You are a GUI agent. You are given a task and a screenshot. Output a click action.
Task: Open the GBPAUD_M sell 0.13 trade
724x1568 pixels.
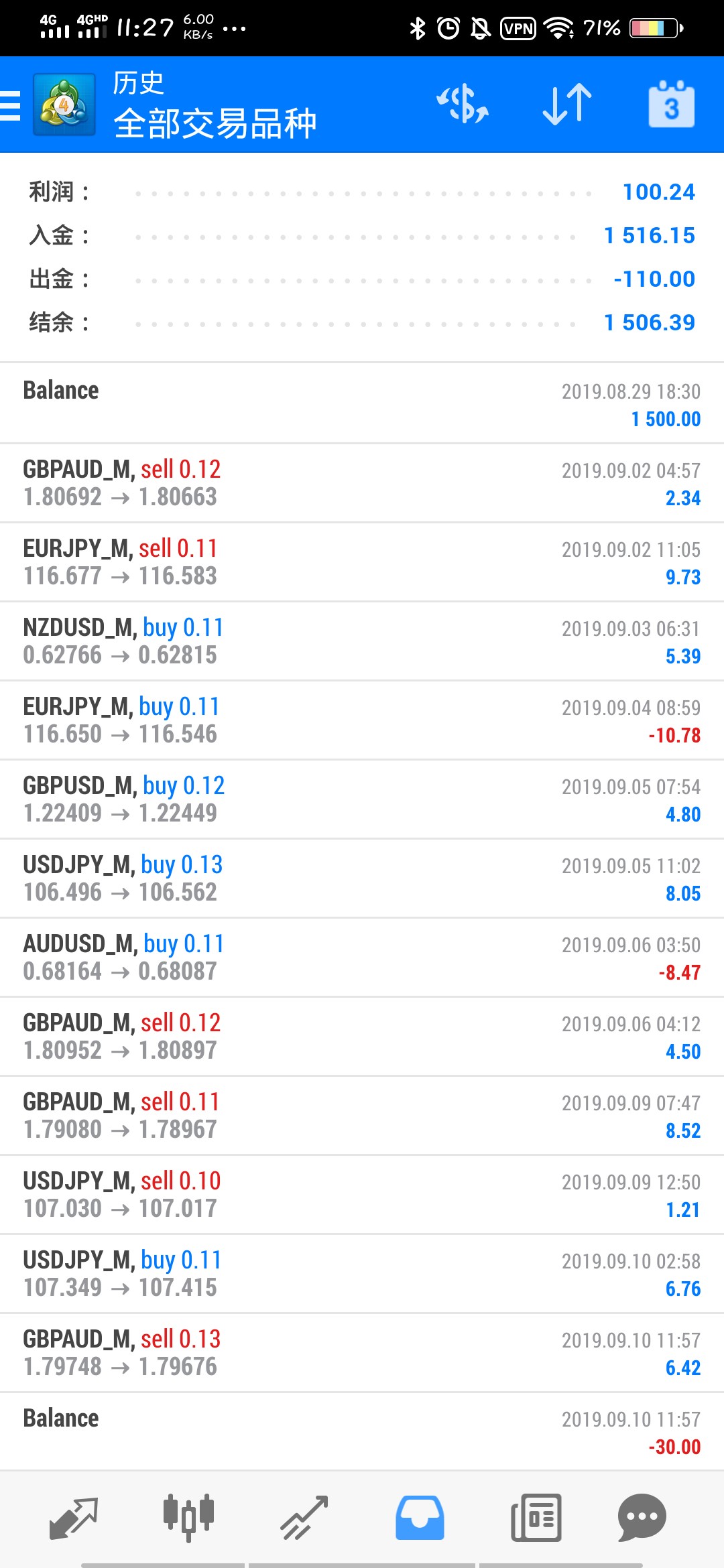point(362,1353)
